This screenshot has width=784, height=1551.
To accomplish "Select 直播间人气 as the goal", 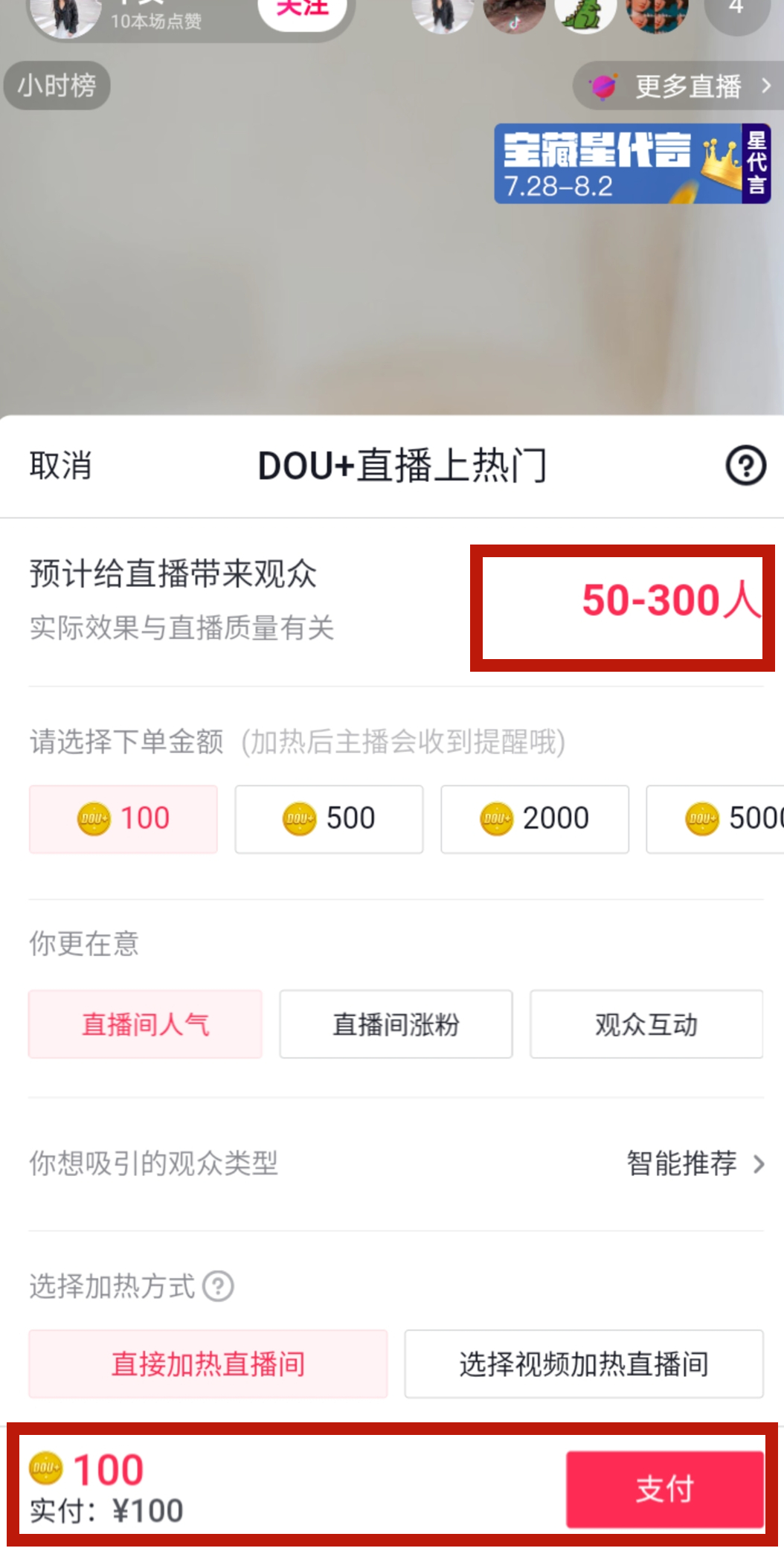I will [x=145, y=1024].
